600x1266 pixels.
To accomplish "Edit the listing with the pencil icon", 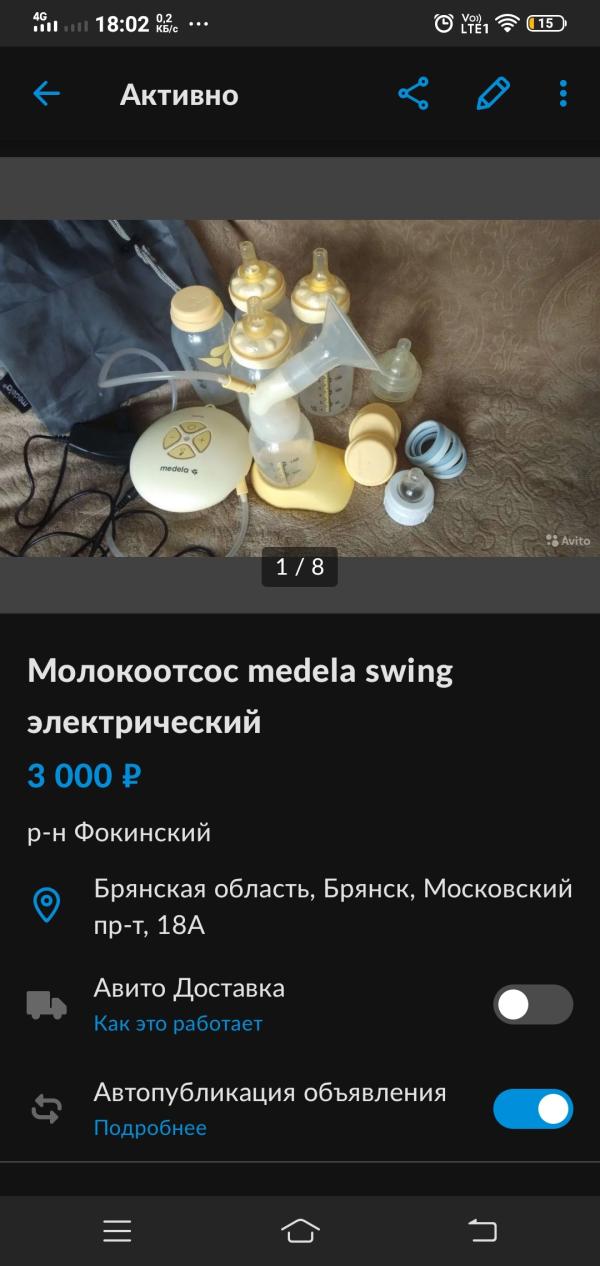I will pos(492,94).
